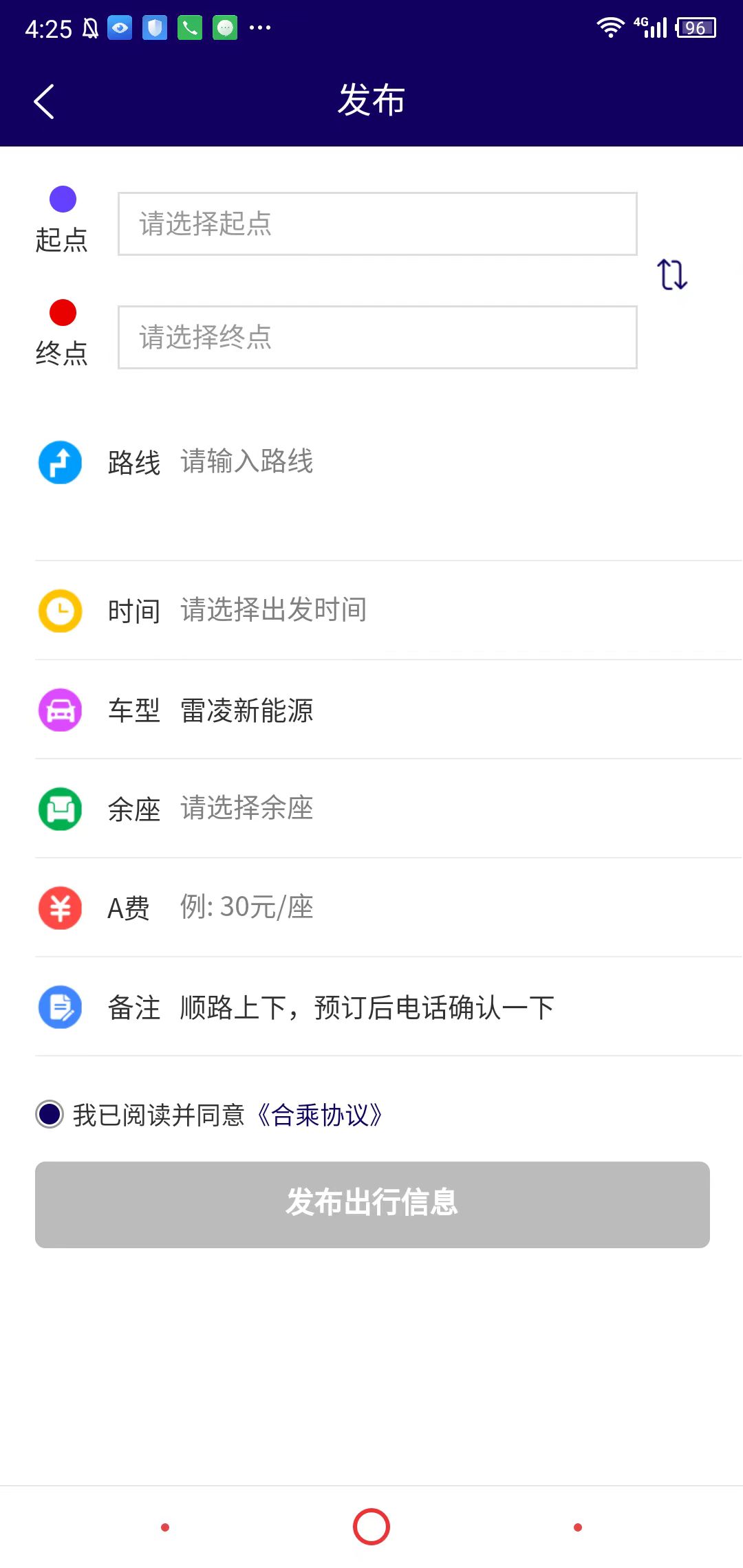Click the red dot marking 终点
The image size is (743, 1568).
coord(63,314)
